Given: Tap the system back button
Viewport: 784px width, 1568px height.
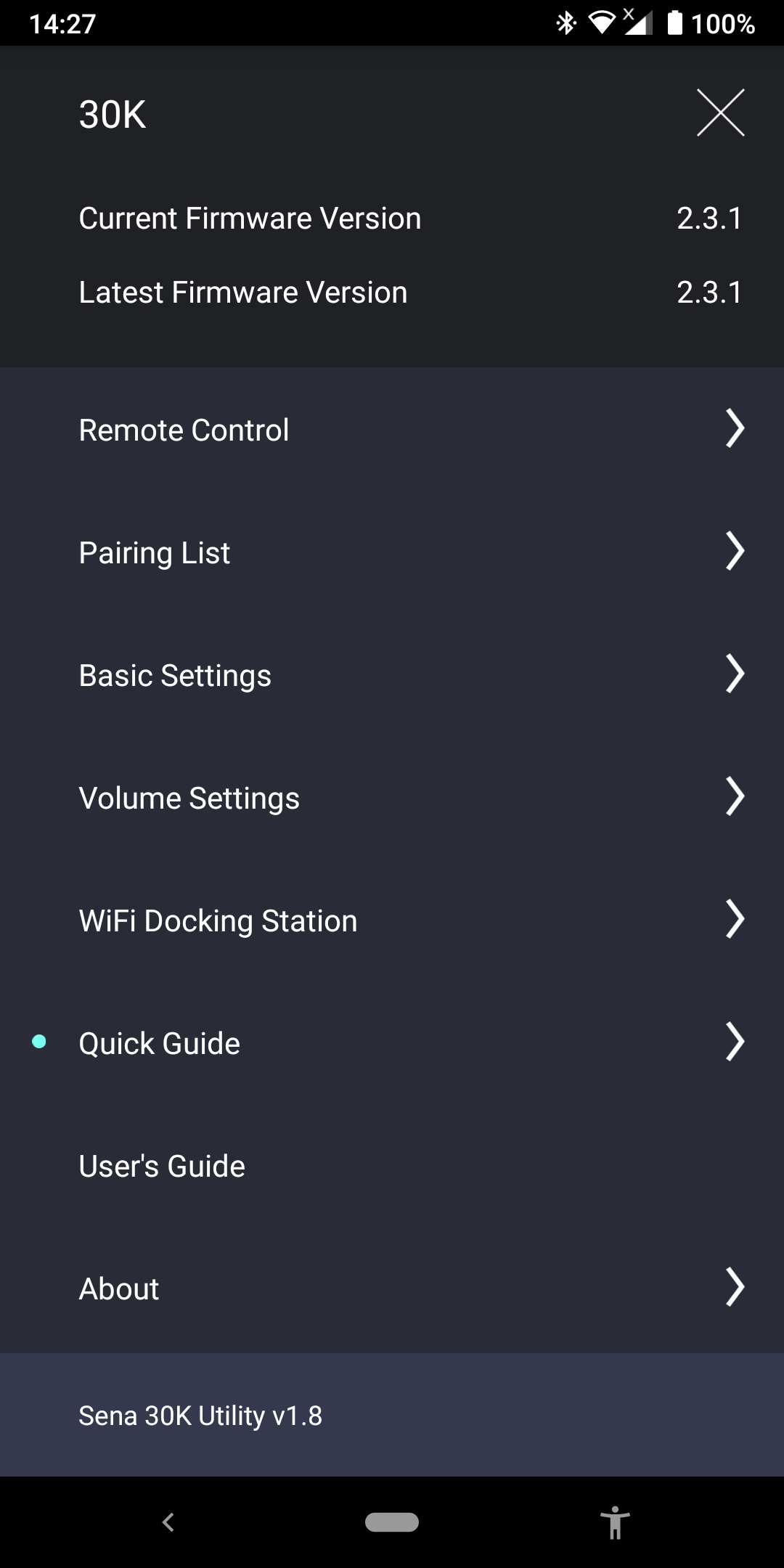Looking at the screenshot, I should click(168, 1522).
